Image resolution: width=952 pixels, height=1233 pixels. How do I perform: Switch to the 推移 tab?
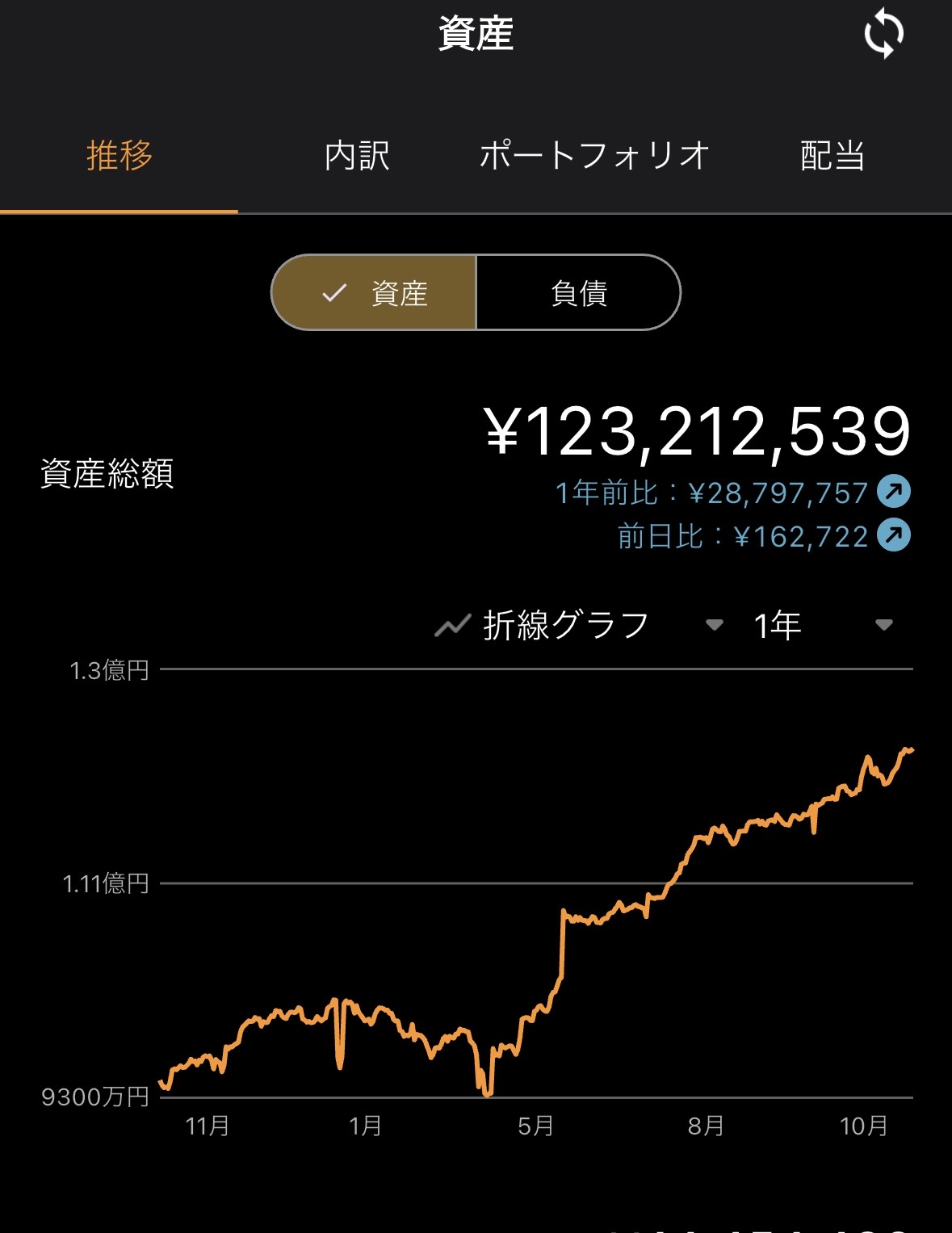point(120,155)
